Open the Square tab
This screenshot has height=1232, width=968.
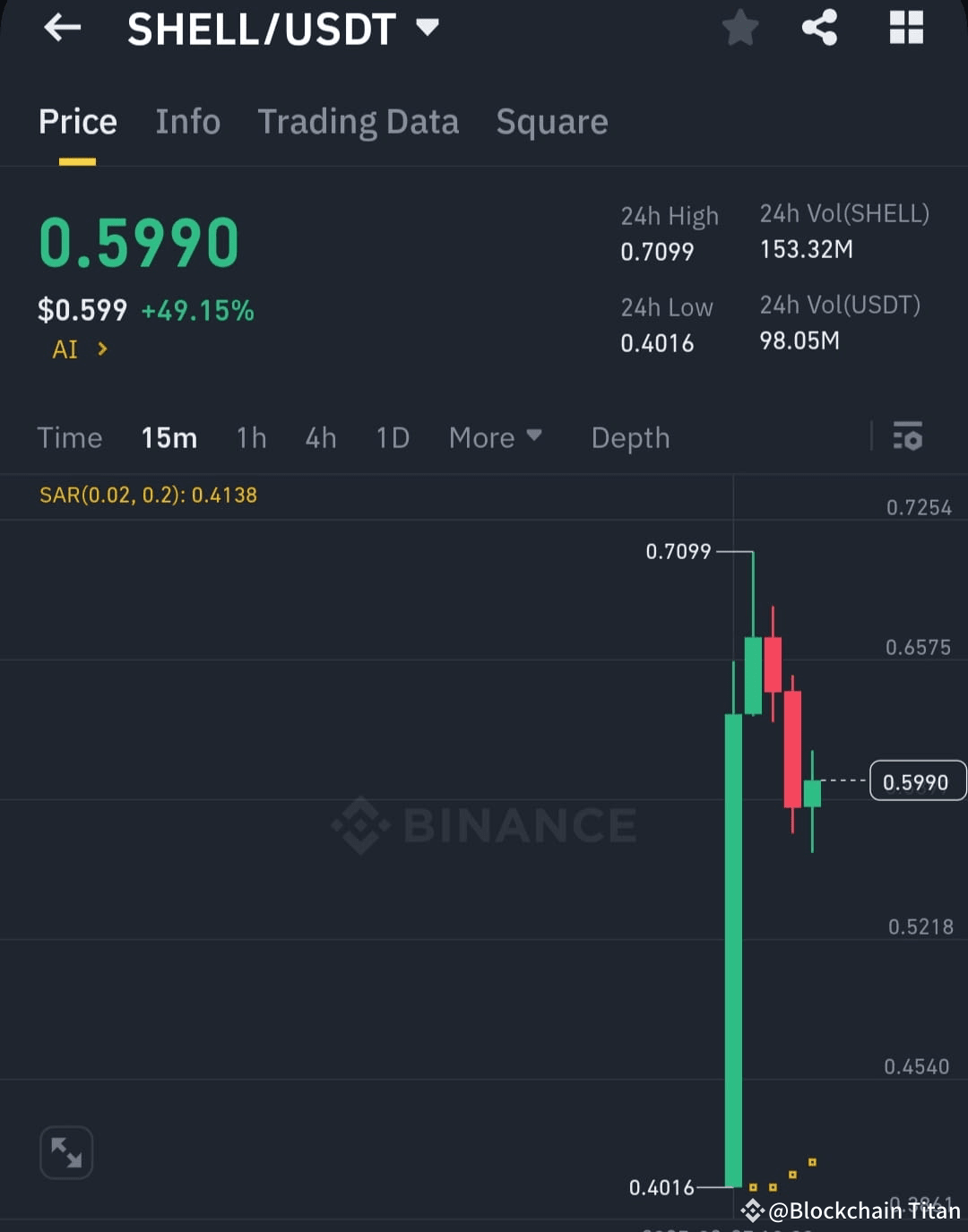(x=551, y=122)
